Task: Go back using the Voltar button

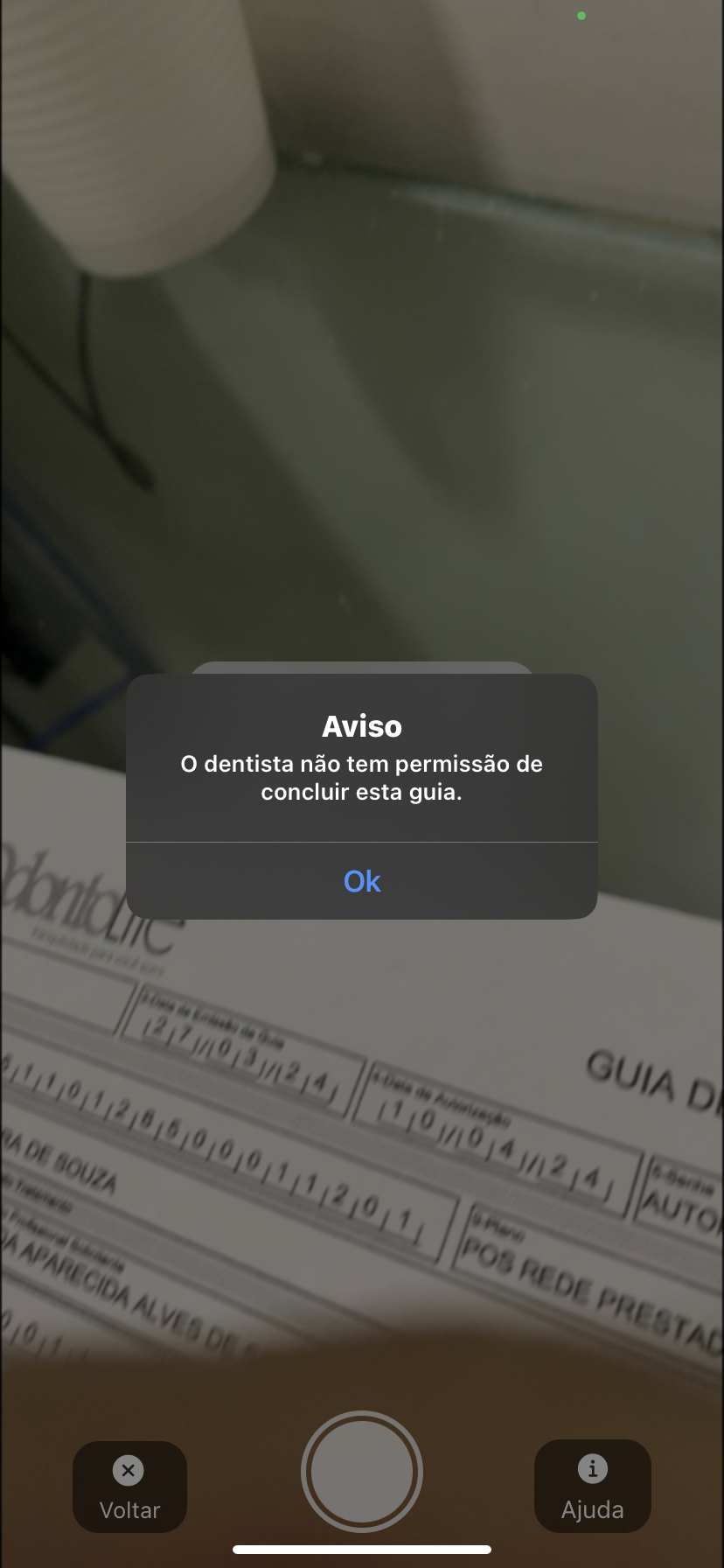Action: click(x=129, y=1487)
